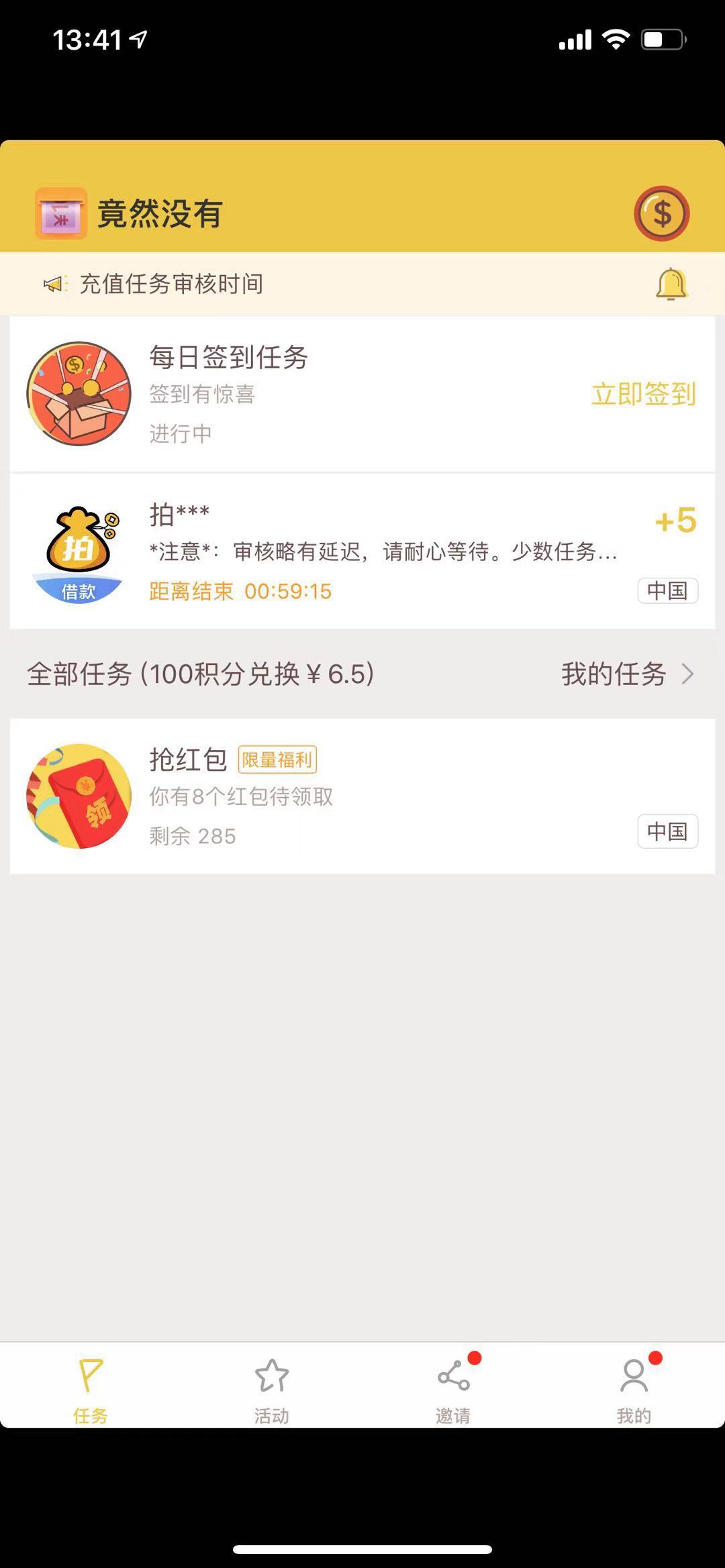The height and width of the screenshot is (1568, 725).
Task: Click the 中国 tag on the 抢红包 task
Action: [667, 831]
